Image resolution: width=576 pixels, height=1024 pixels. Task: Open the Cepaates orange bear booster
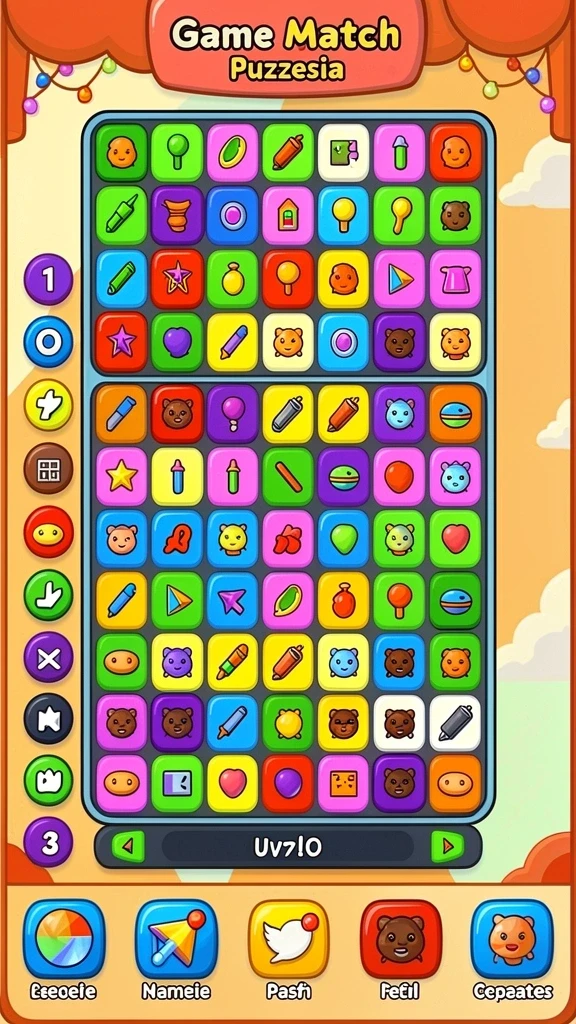click(x=512, y=938)
